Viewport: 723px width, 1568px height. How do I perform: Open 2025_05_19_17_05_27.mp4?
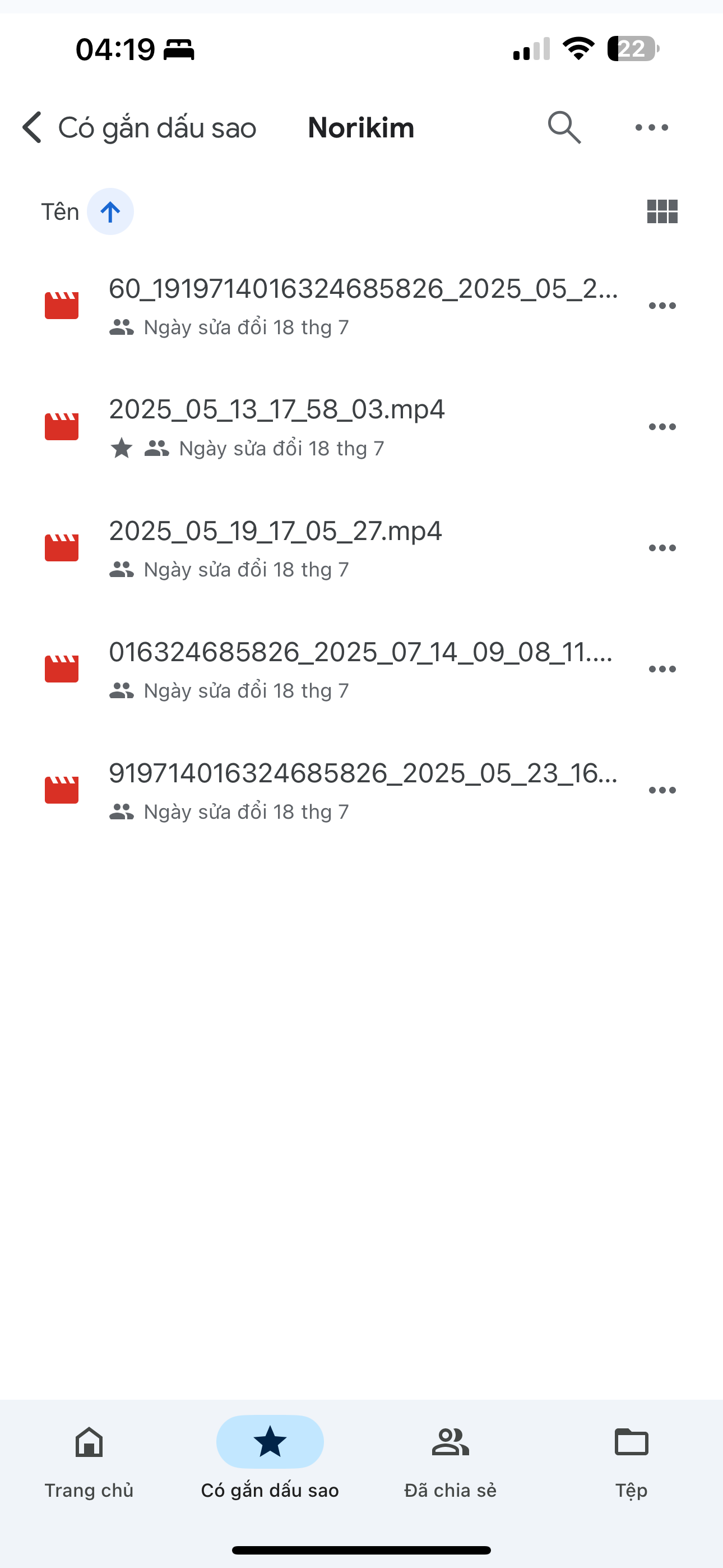(275, 532)
